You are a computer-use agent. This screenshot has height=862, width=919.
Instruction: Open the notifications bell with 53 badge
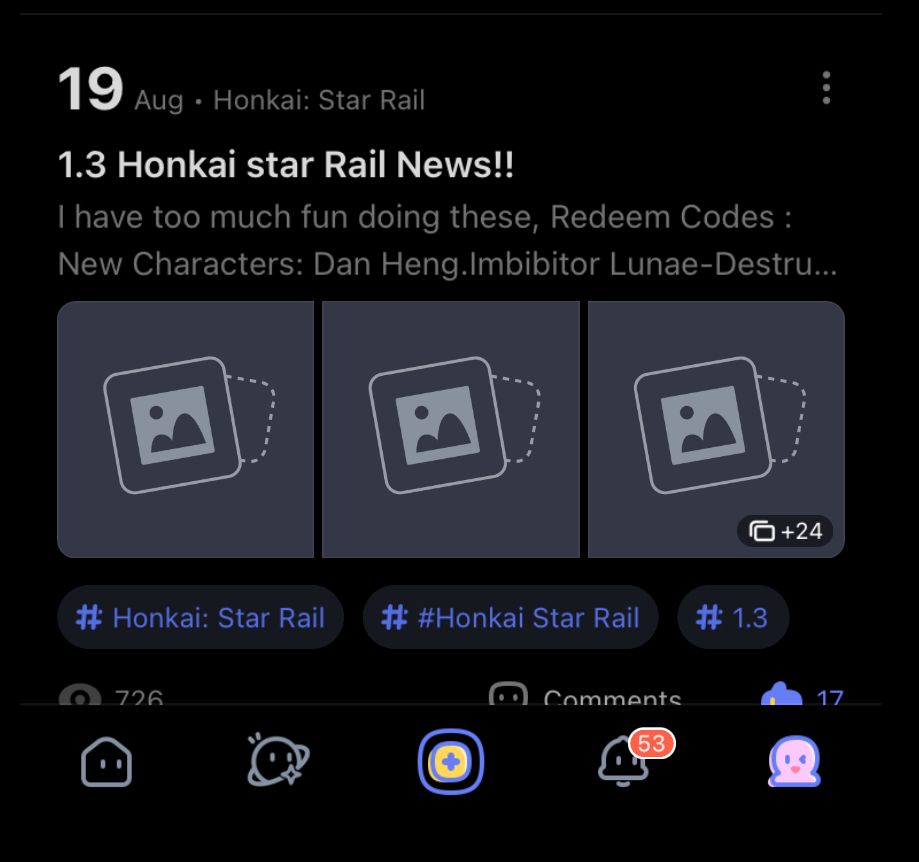tap(624, 764)
